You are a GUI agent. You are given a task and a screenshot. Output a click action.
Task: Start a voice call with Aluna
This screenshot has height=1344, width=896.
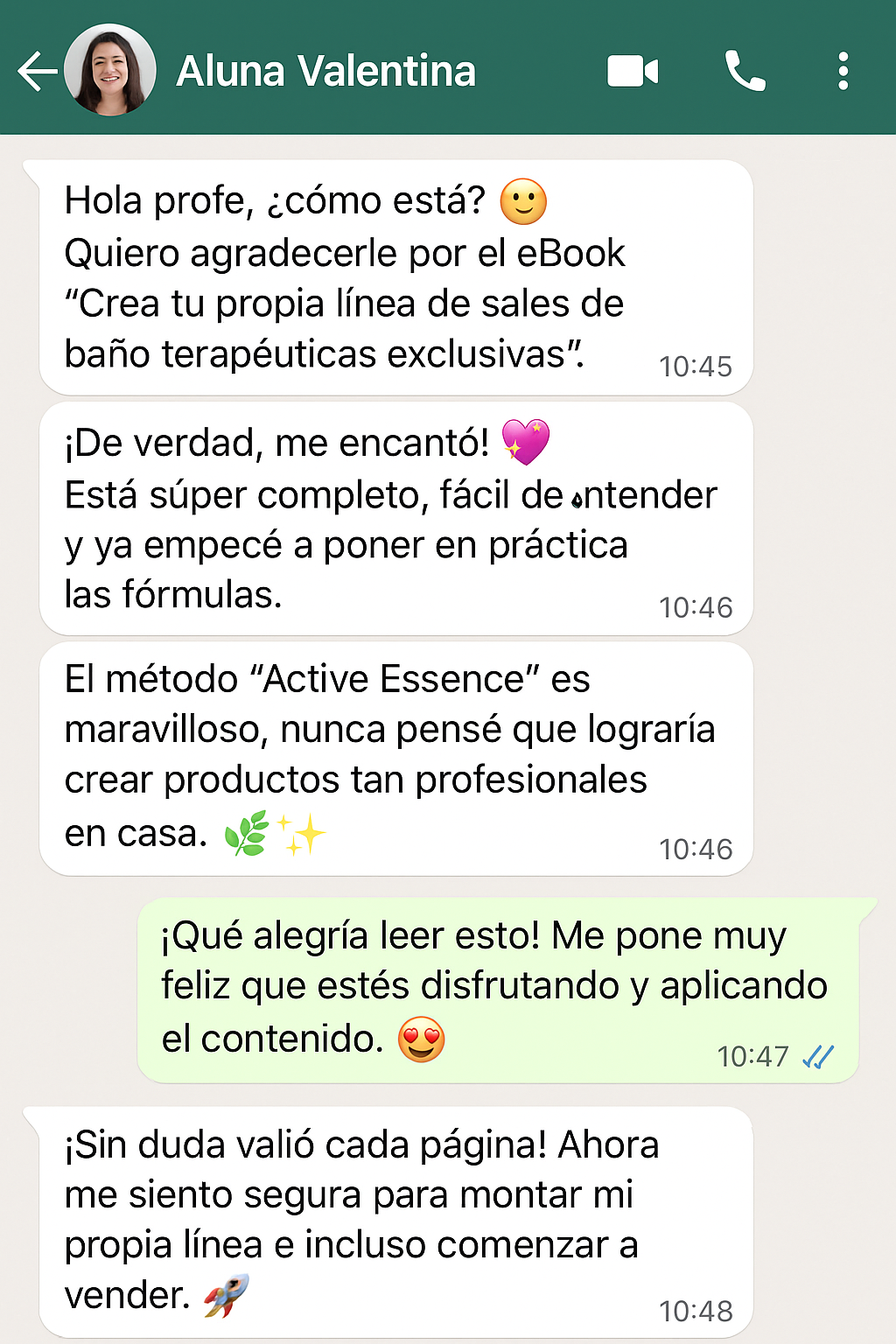(x=745, y=72)
